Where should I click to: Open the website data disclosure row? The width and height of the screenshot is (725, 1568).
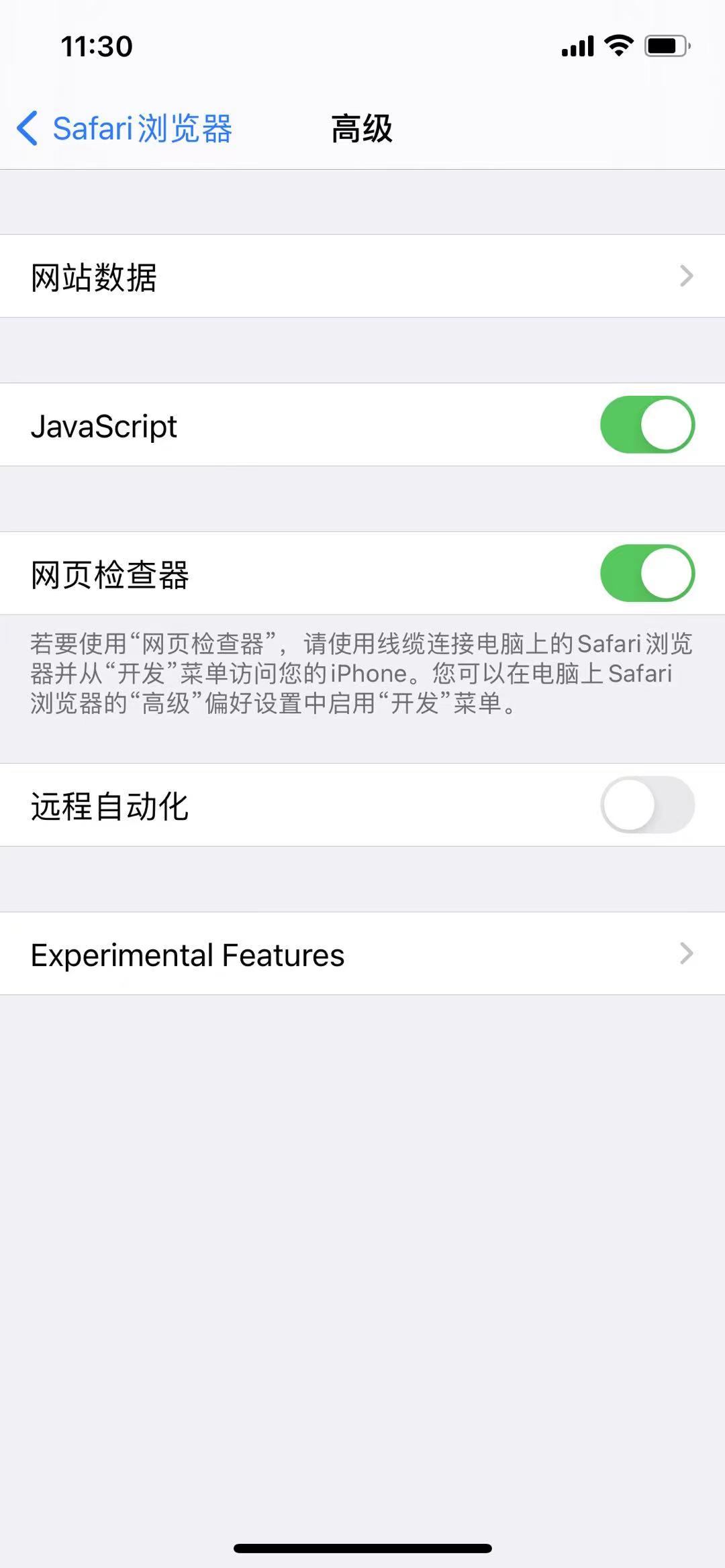click(x=362, y=275)
